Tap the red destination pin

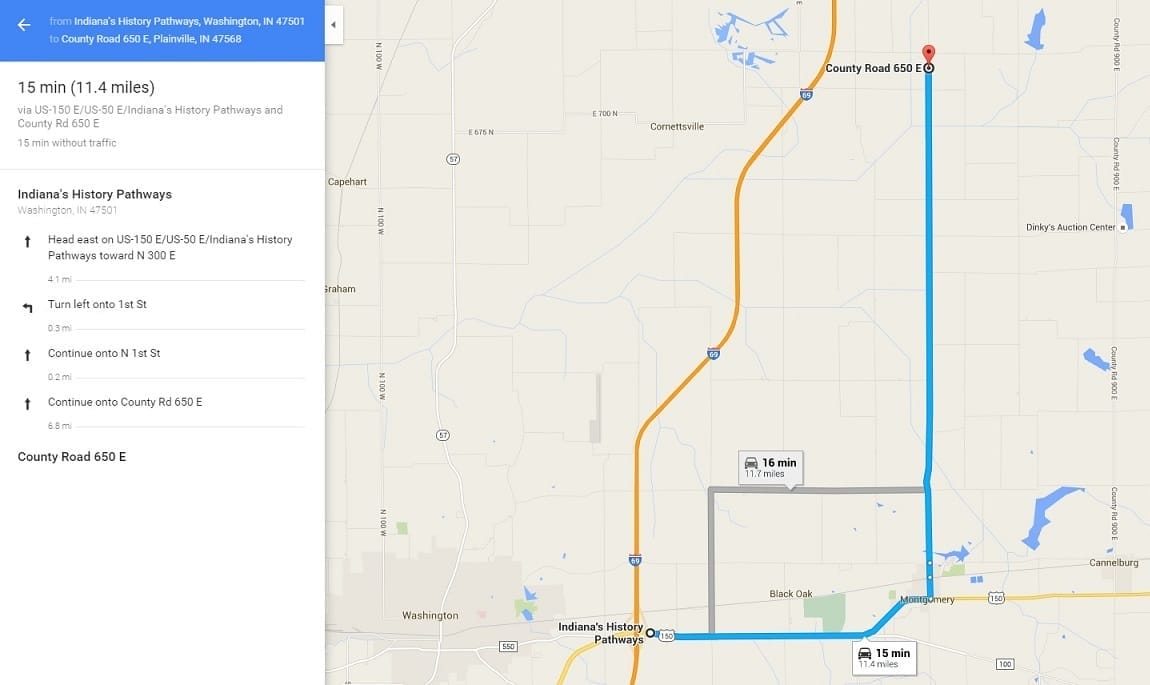[928, 55]
